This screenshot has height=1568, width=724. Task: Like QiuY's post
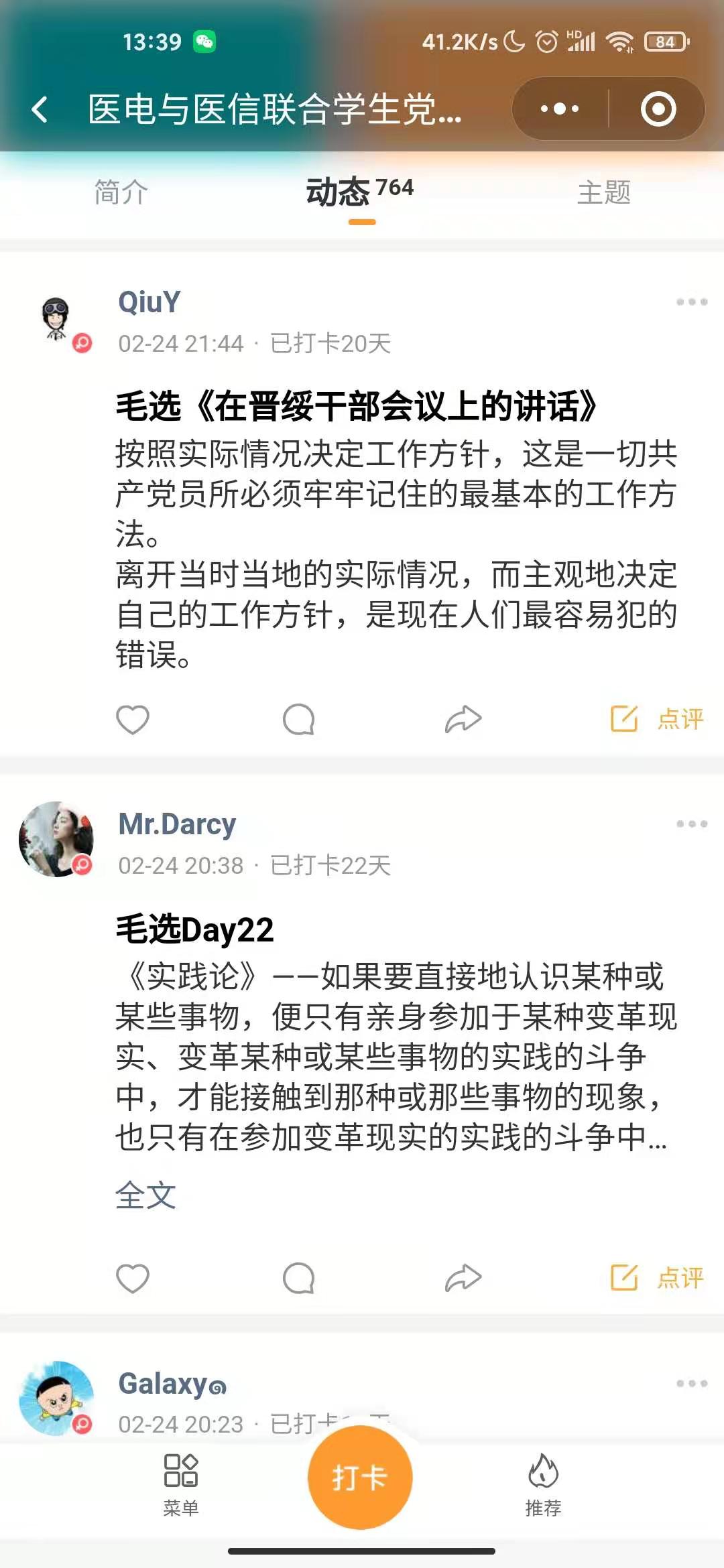click(133, 720)
